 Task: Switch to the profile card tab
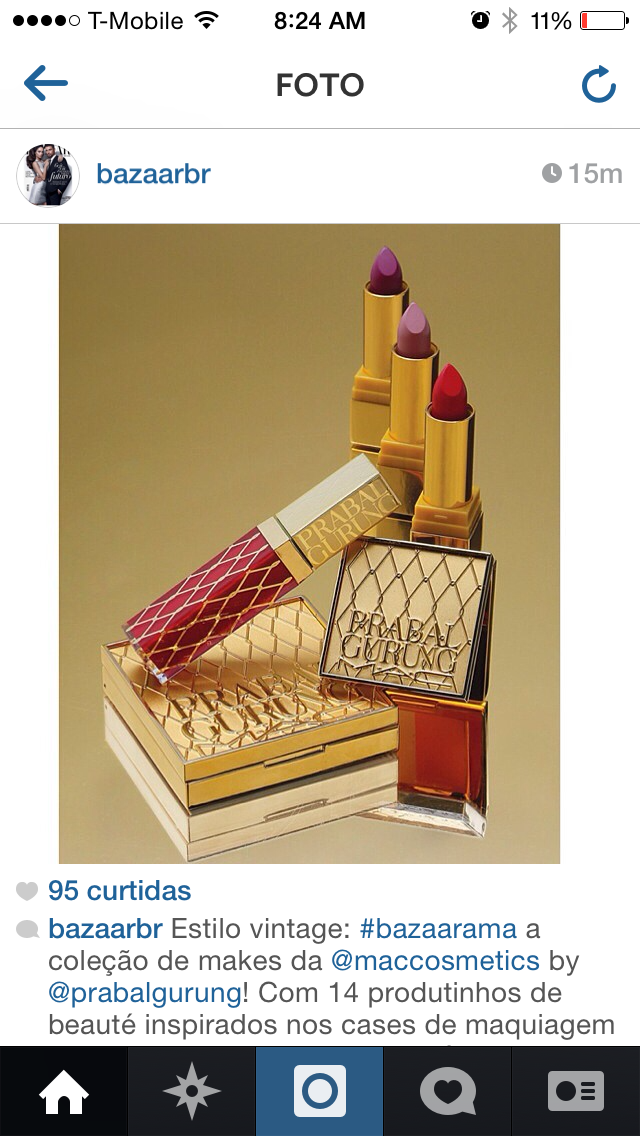(575, 1092)
